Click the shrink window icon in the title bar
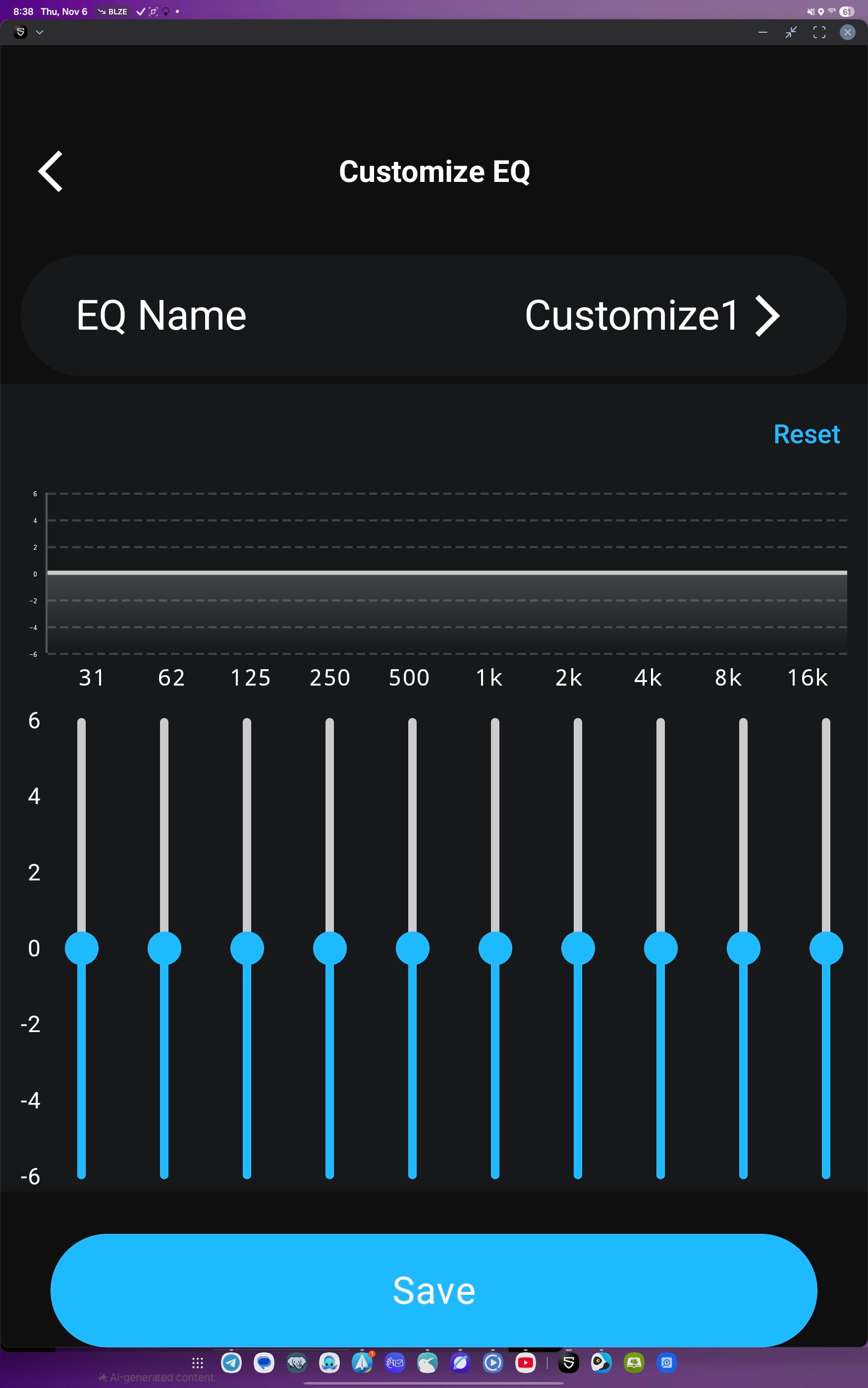This screenshot has width=868, height=1388. (791, 32)
